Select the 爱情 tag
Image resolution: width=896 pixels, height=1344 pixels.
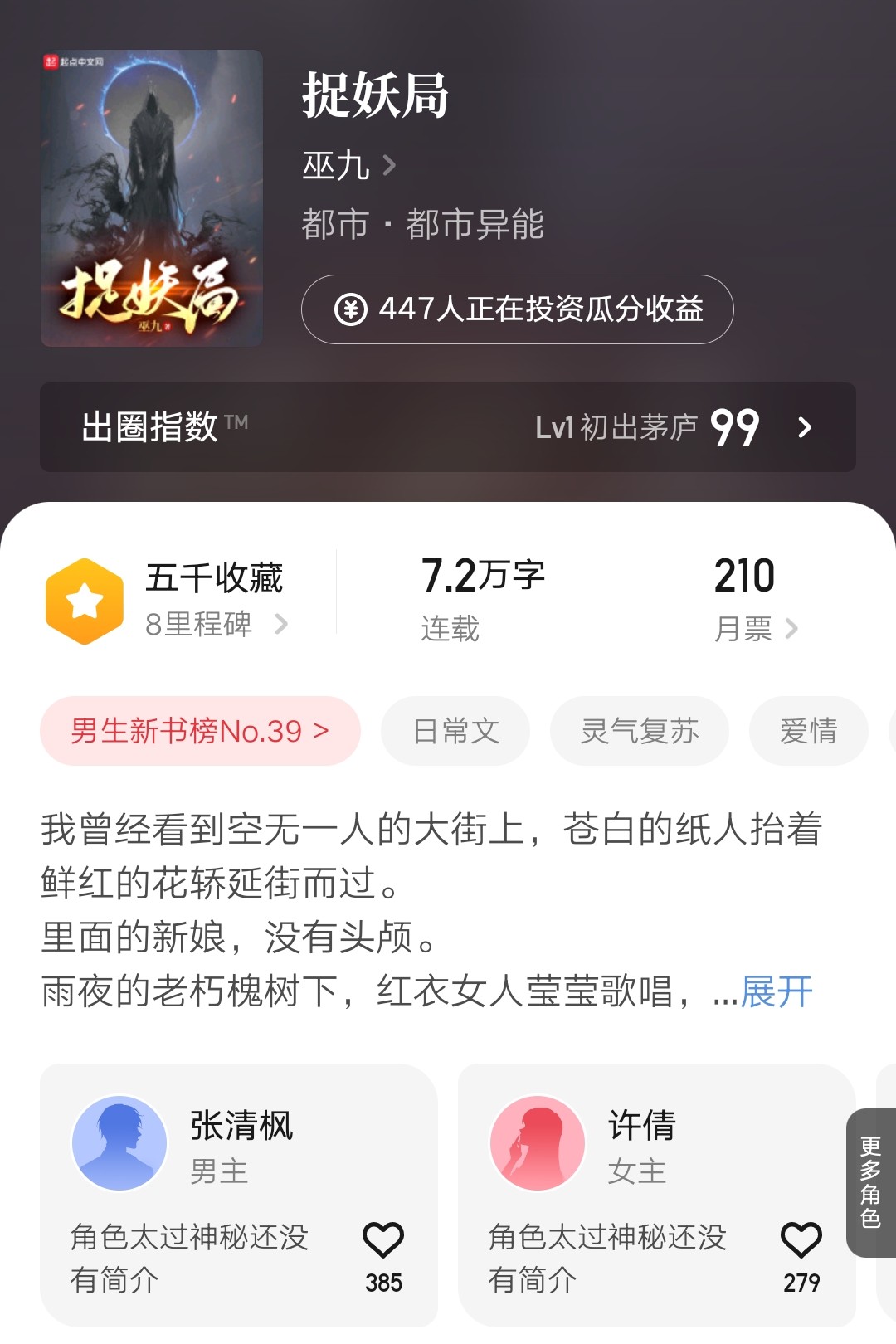[808, 731]
